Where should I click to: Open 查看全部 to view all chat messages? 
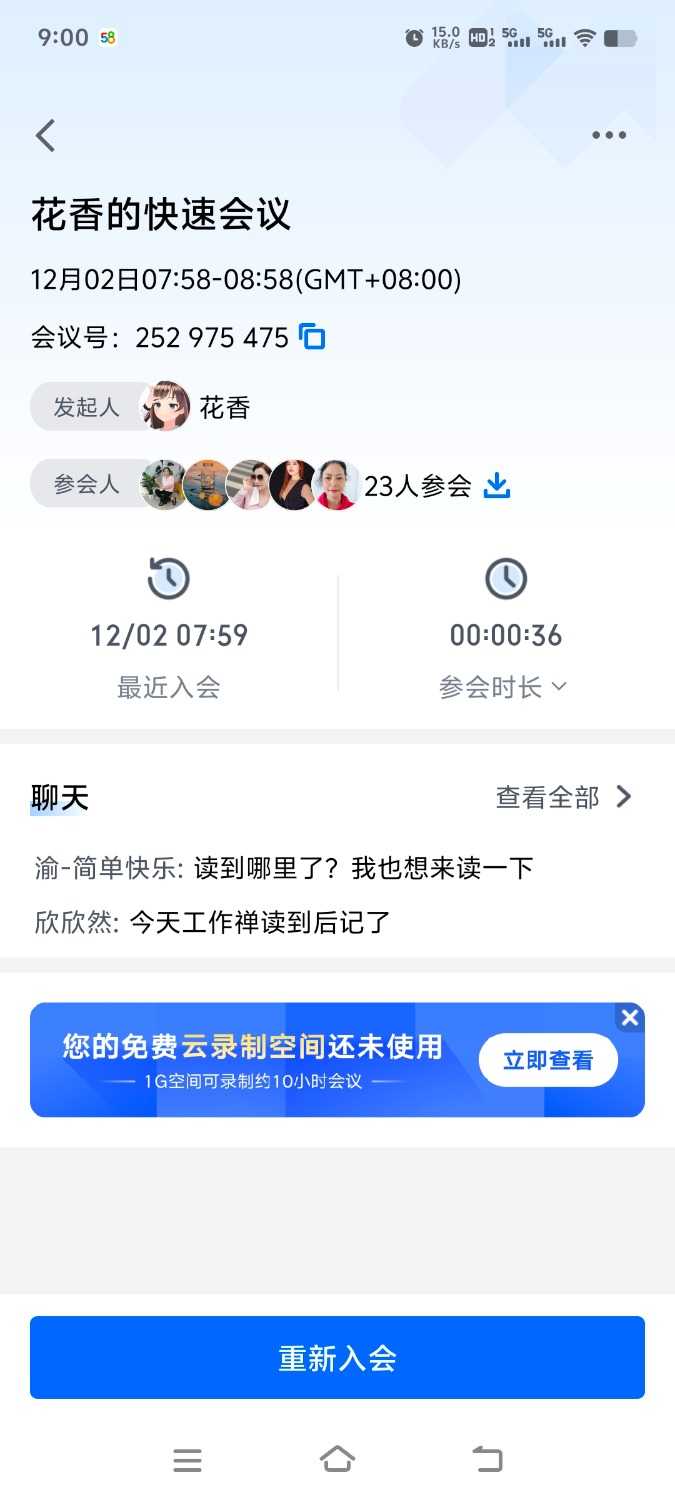point(564,797)
